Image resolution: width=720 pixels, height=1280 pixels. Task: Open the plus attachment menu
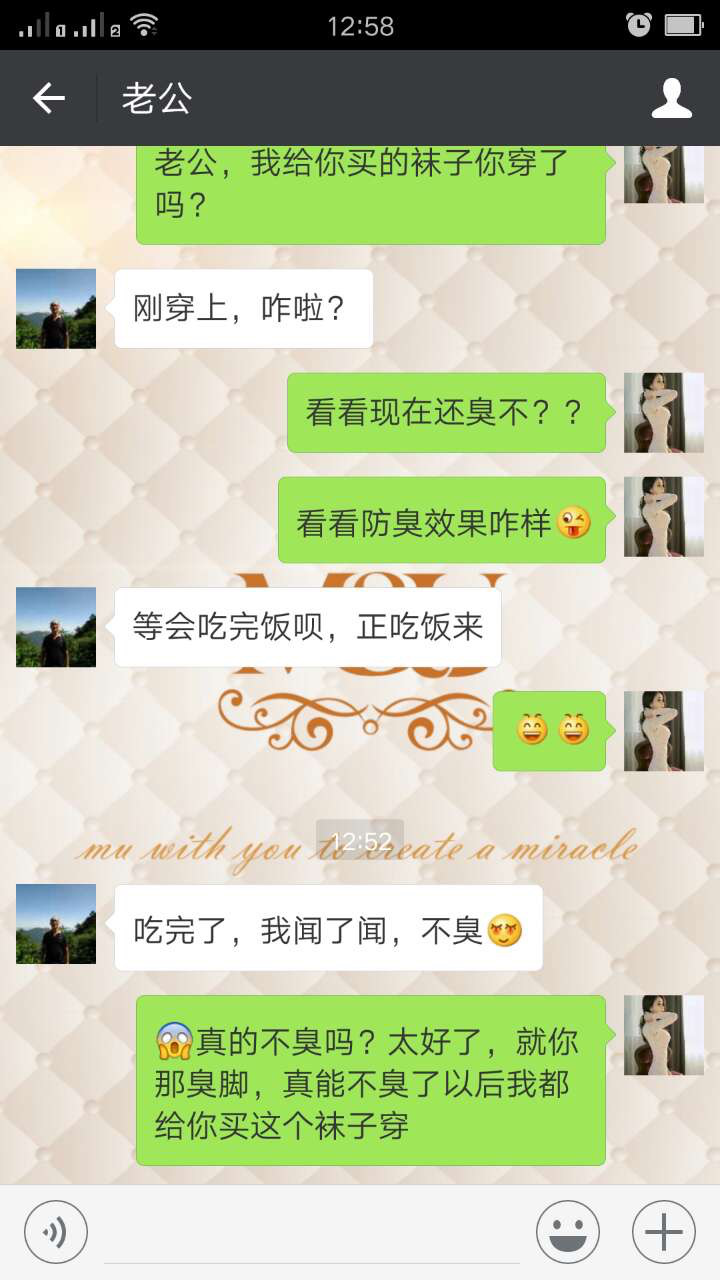coord(664,1232)
